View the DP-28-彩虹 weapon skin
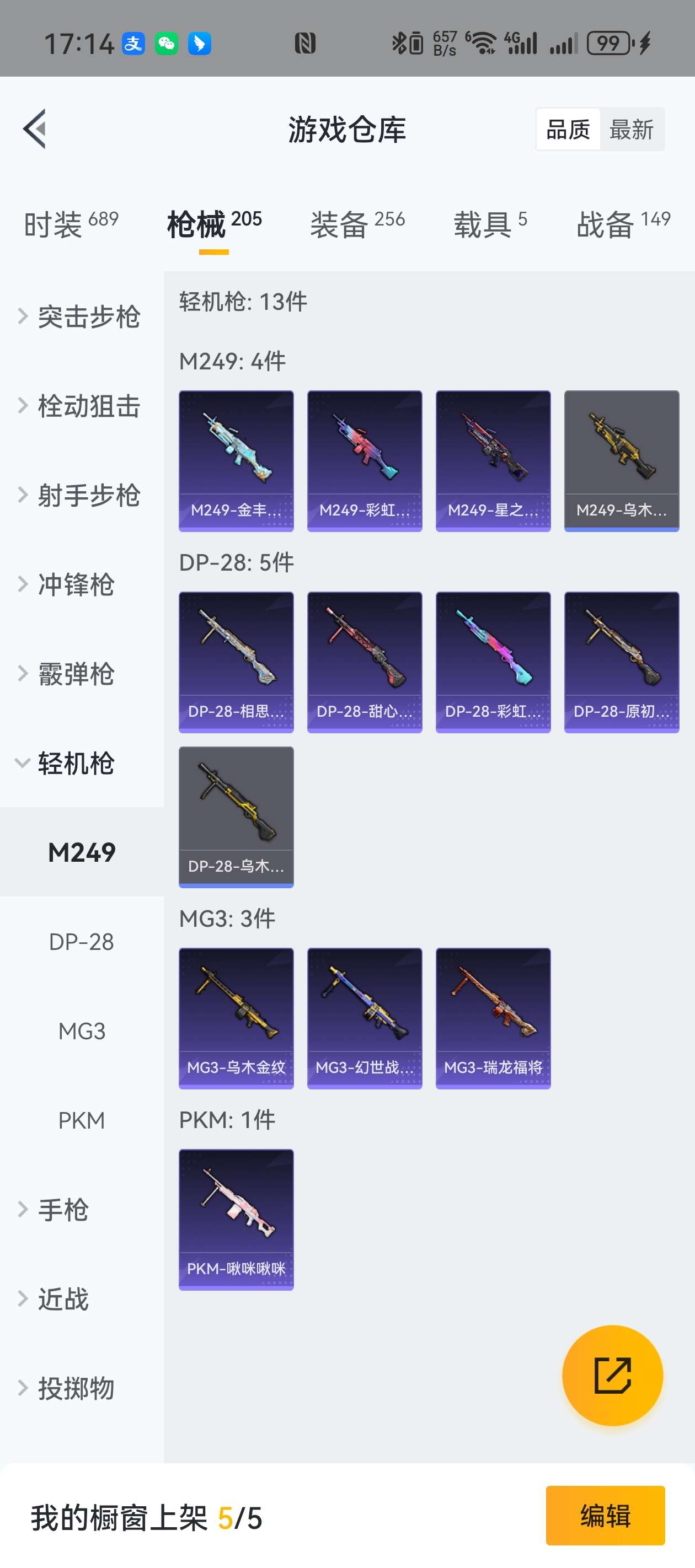 [x=493, y=662]
